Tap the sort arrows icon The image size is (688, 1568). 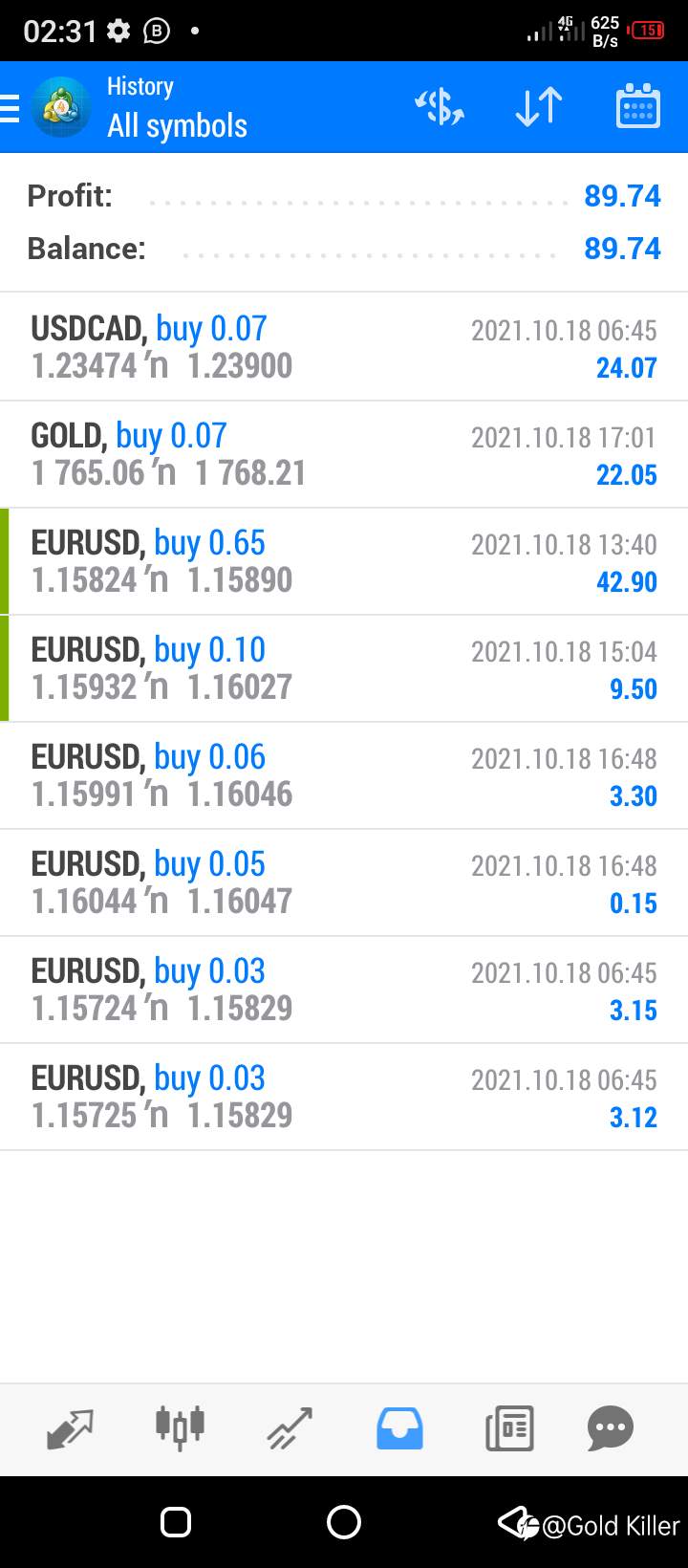tap(539, 107)
